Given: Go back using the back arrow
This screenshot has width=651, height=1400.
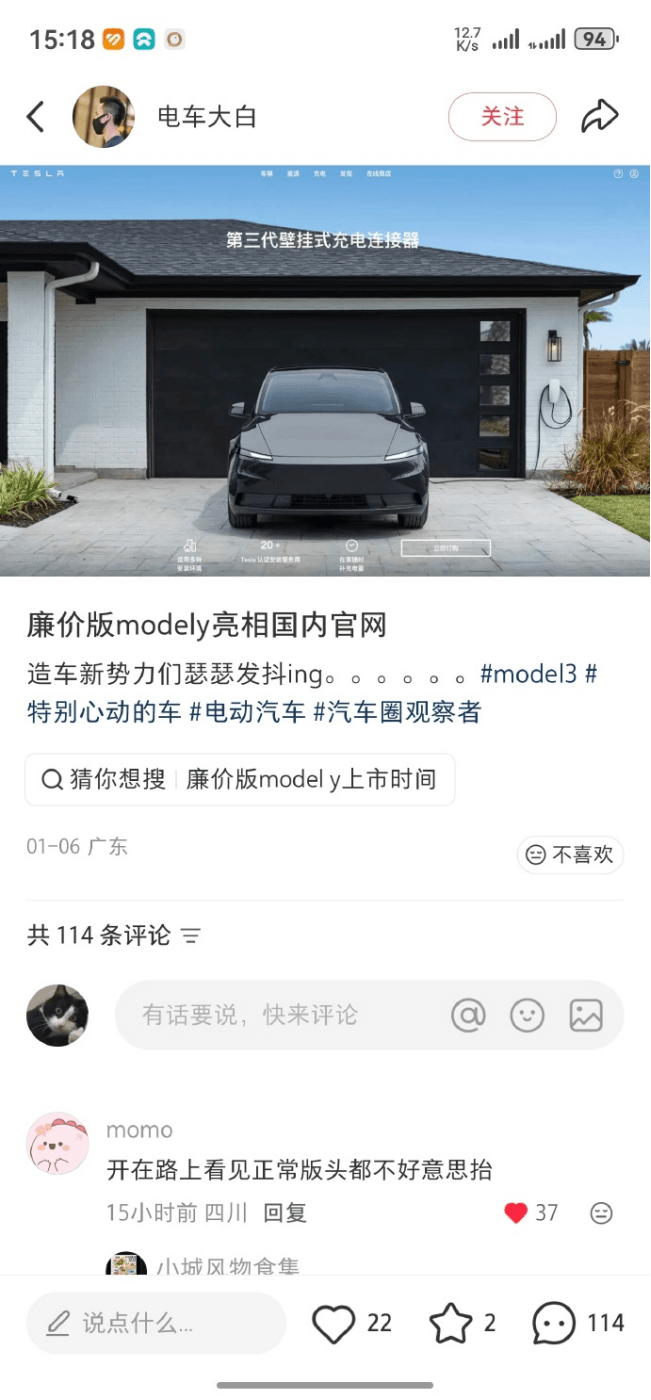Looking at the screenshot, I should (36, 117).
